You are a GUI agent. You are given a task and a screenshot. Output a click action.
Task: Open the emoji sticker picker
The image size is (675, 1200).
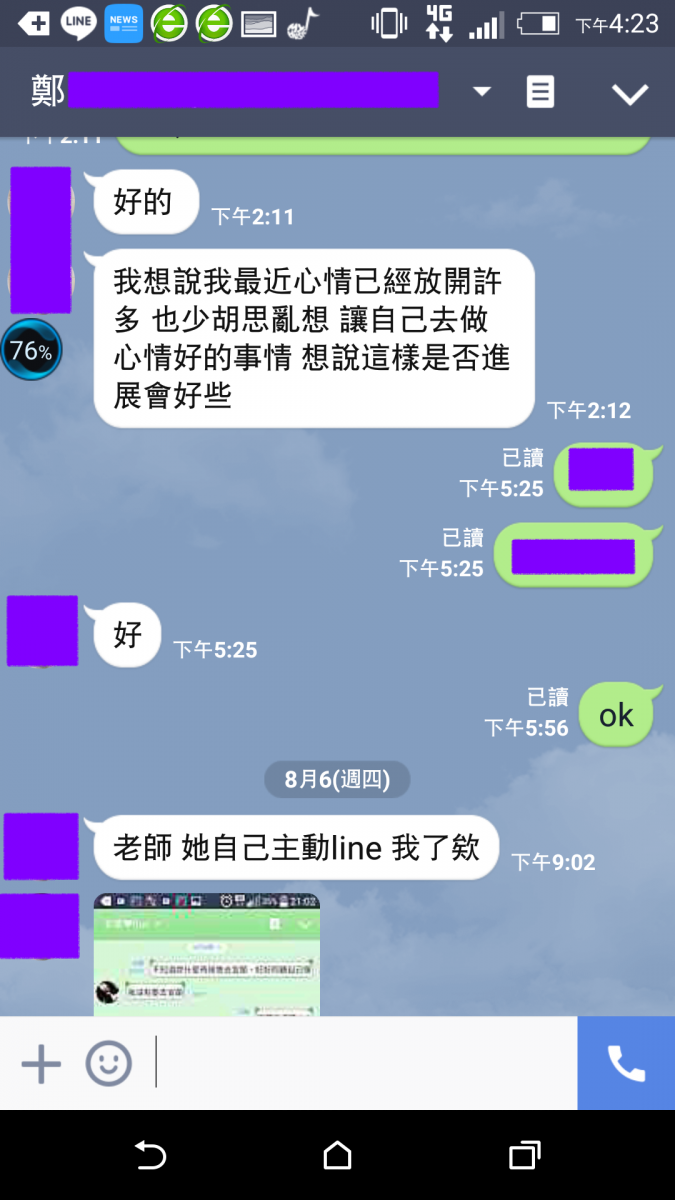108,1064
